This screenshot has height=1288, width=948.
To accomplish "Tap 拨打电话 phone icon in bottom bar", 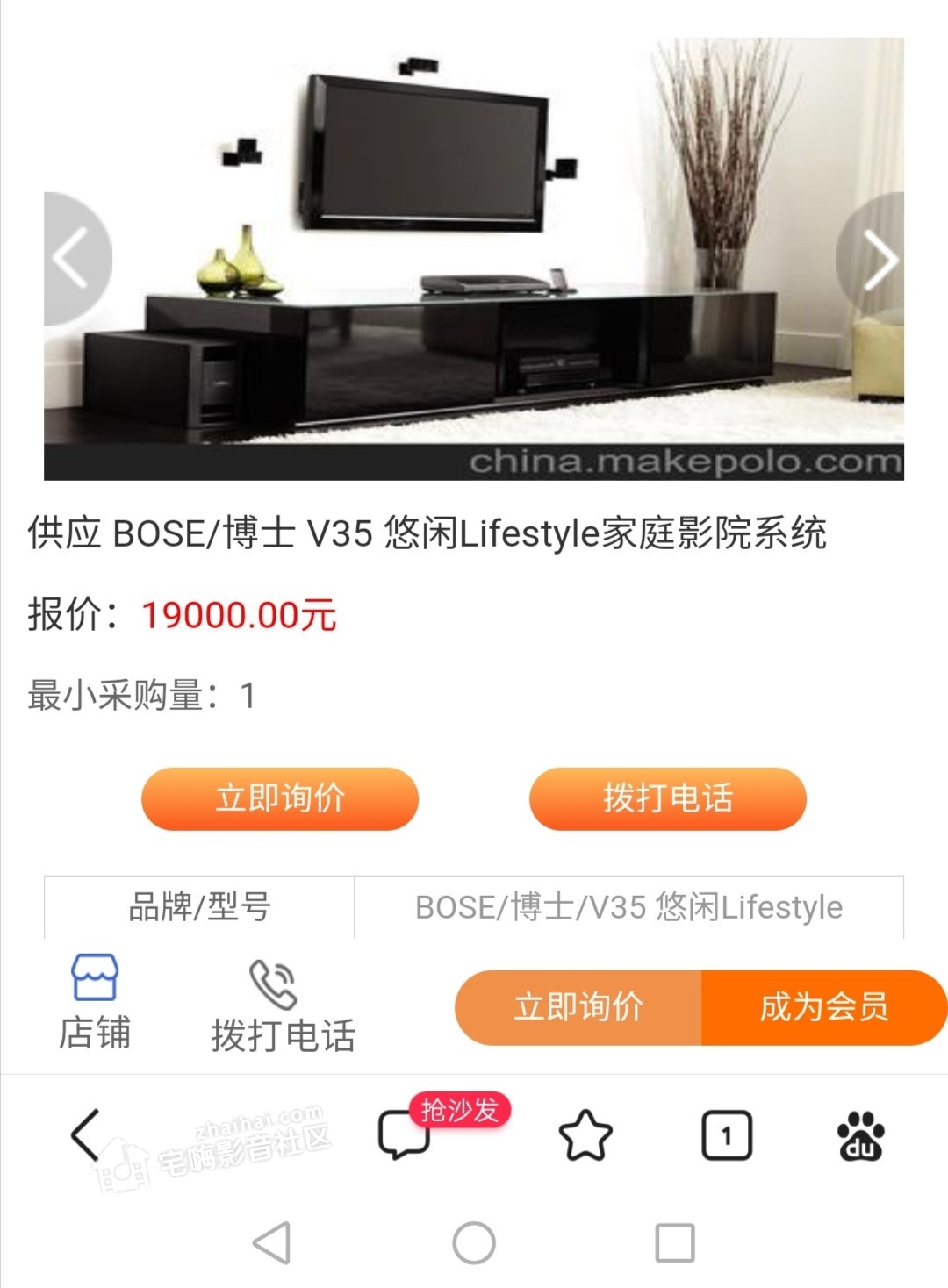I will click(282, 1005).
